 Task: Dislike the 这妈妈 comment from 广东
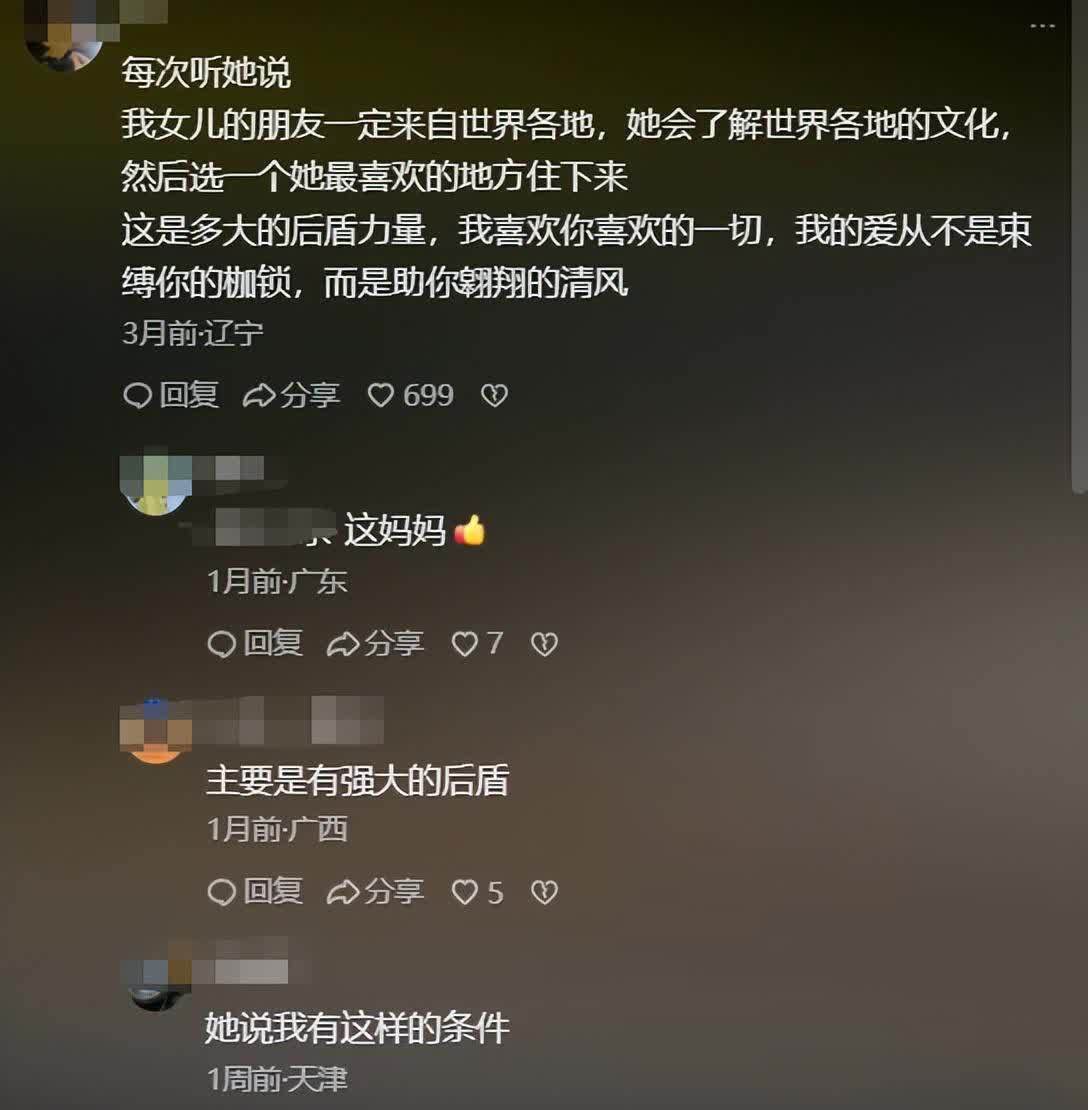(x=544, y=644)
